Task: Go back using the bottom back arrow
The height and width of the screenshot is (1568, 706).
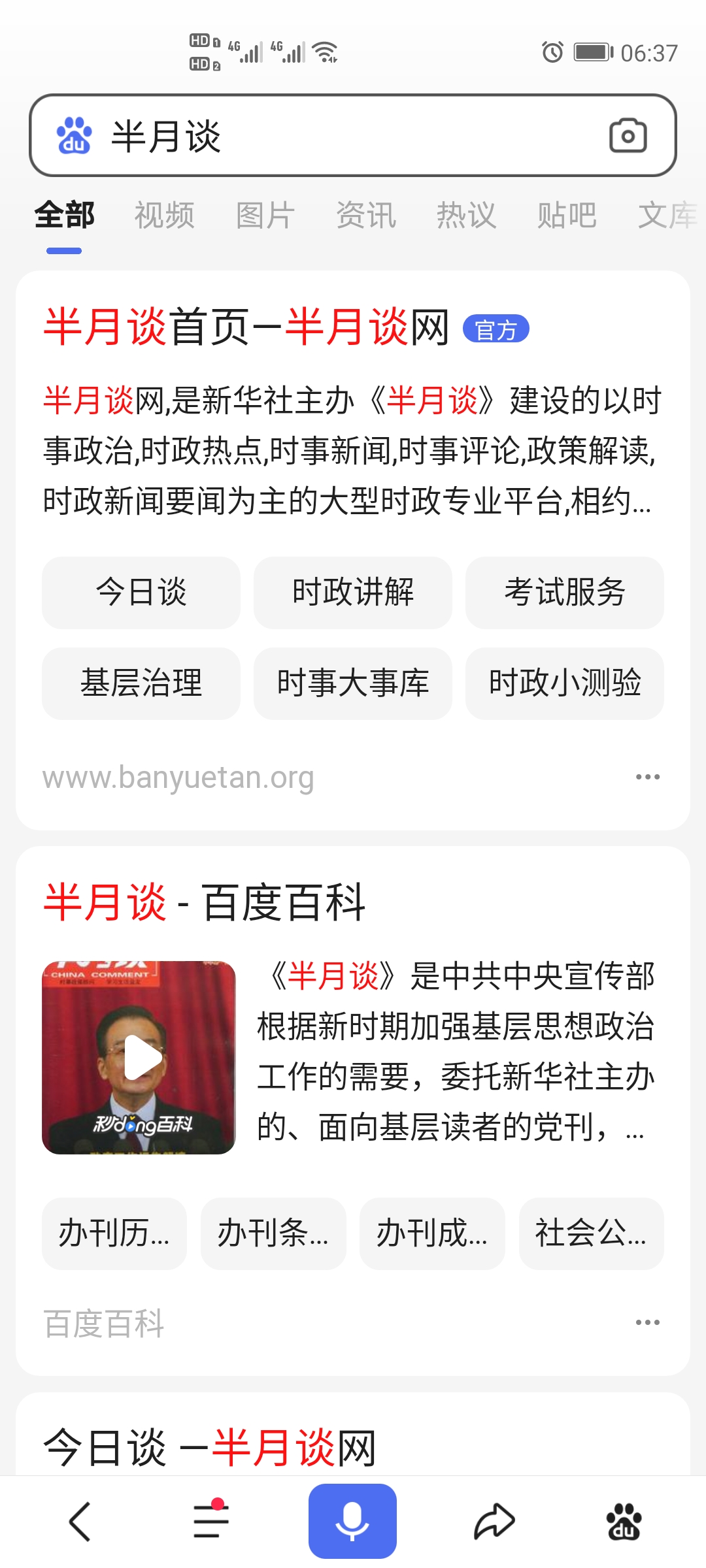Action: 80,1522
